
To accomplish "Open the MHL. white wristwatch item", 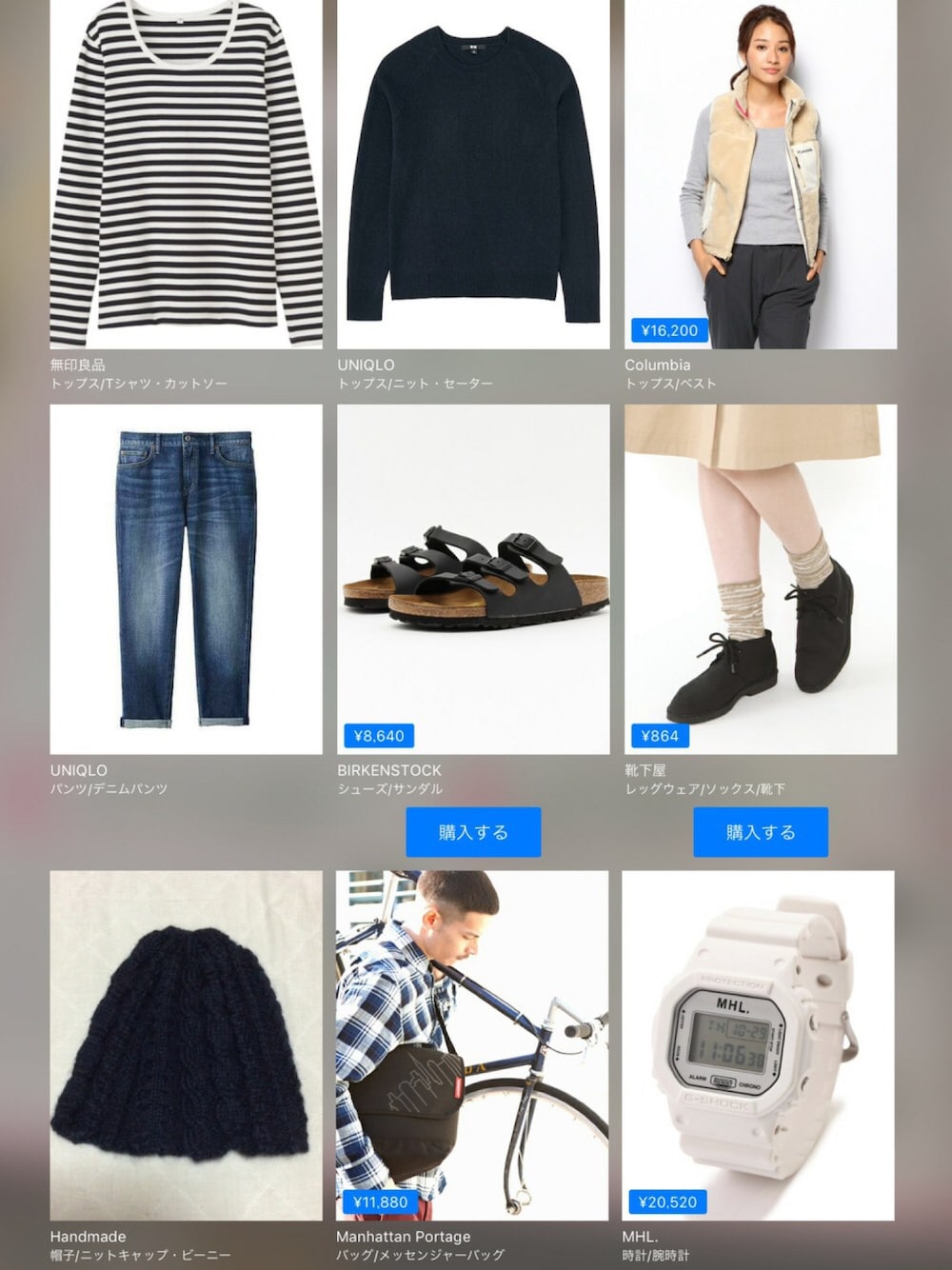I will click(x=759, y=1044).
